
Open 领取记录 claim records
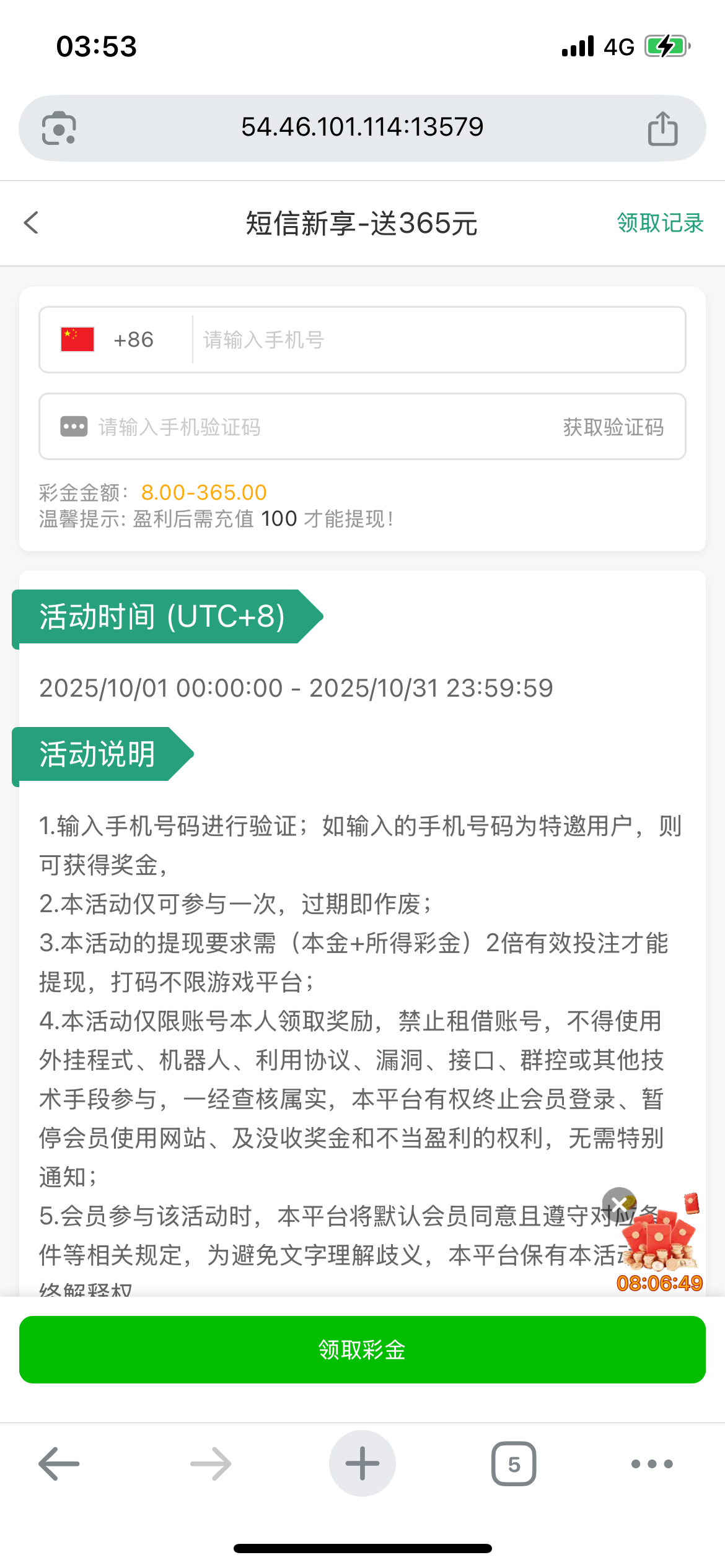(x=660, y=223)
